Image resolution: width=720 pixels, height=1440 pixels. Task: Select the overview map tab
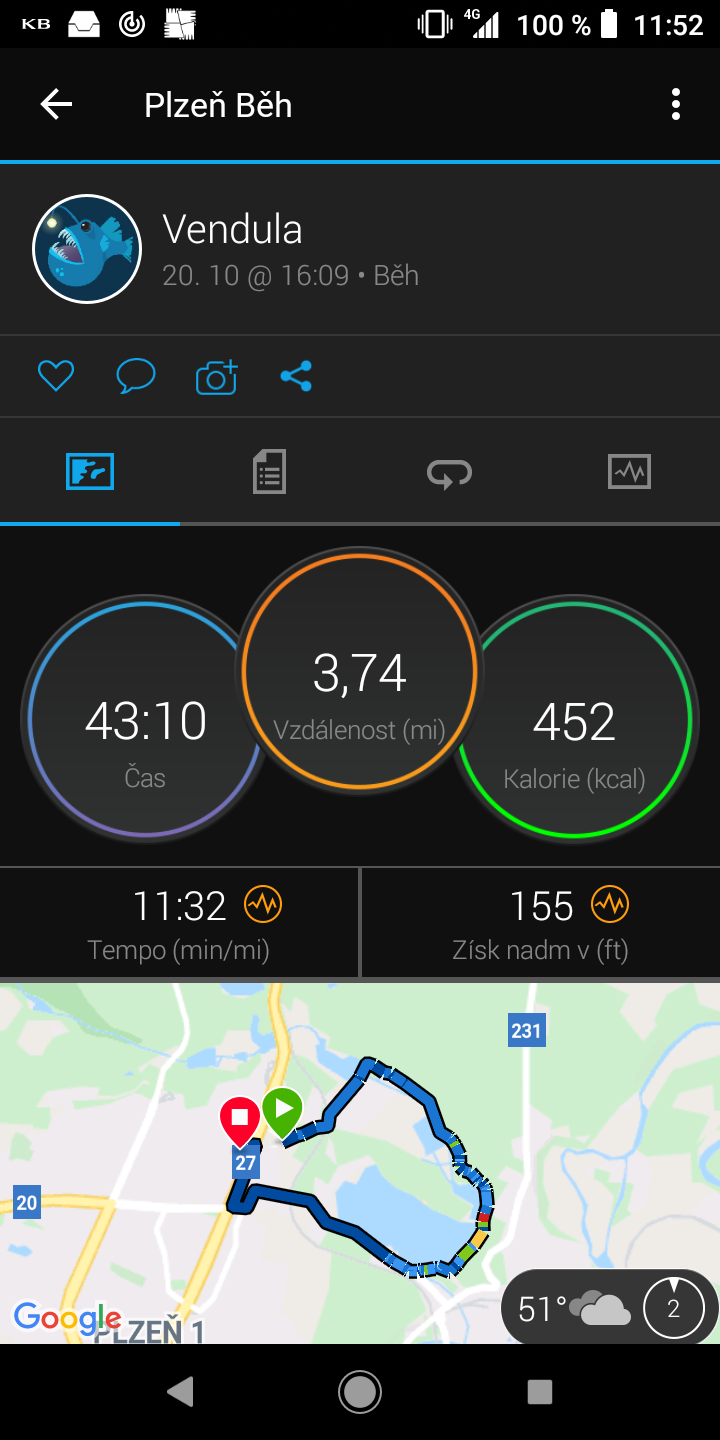[x=90, y=471]
